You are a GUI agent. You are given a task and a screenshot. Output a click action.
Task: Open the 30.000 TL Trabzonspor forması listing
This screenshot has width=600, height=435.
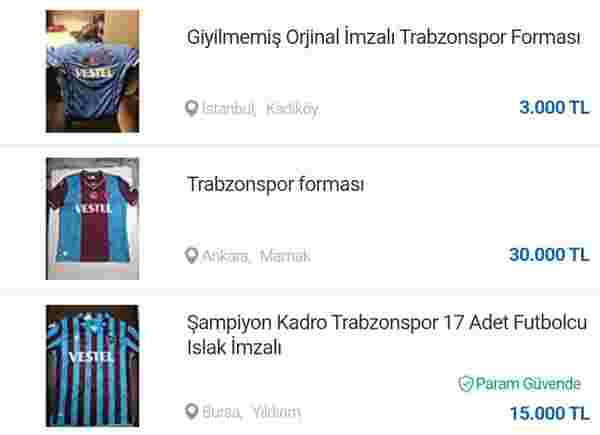(x=275, y=185)
